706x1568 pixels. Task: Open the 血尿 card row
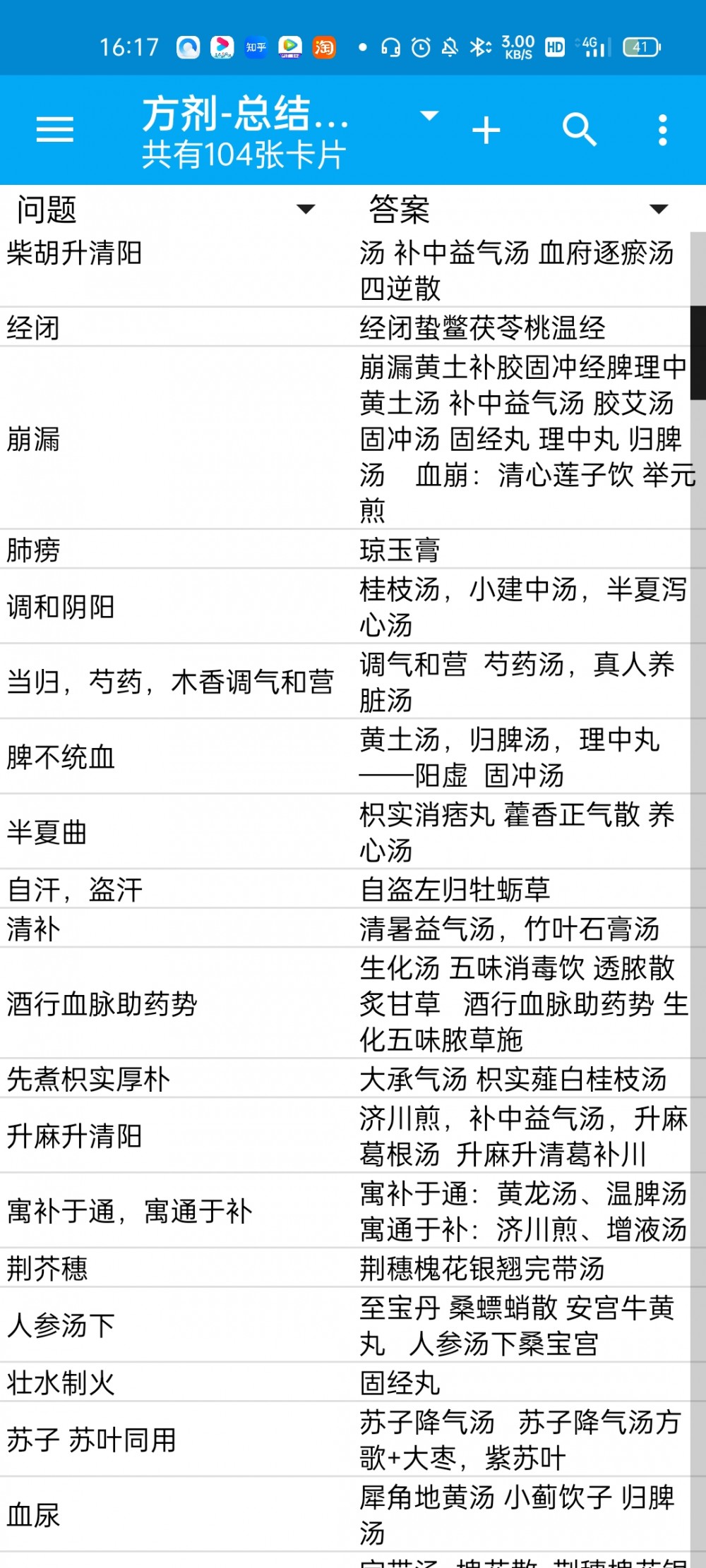(x=345, y=1514)
